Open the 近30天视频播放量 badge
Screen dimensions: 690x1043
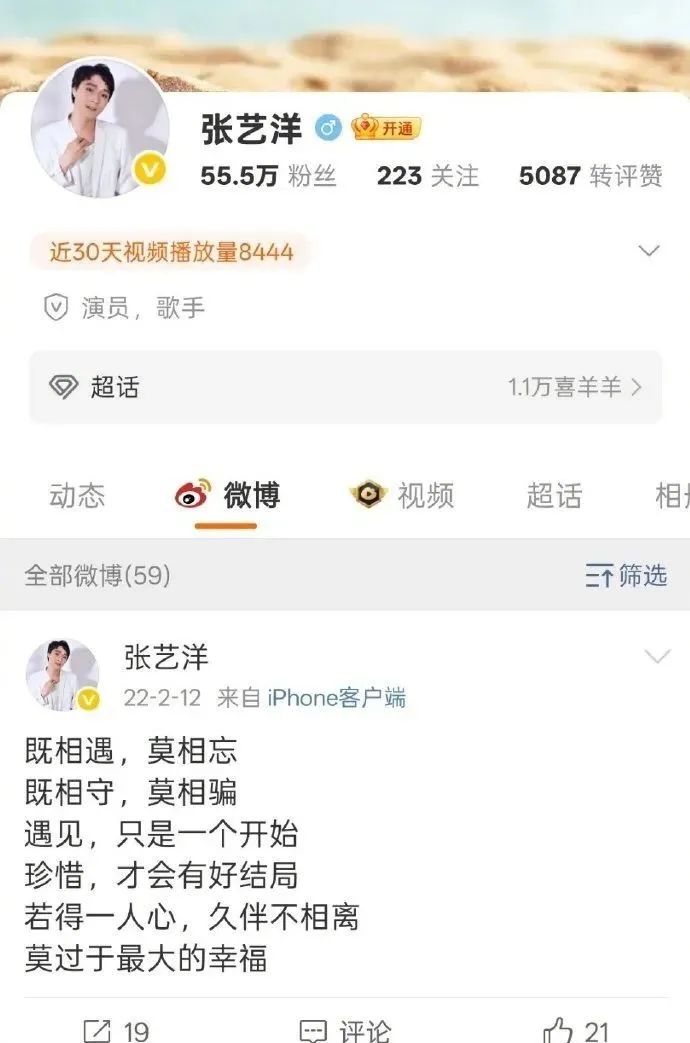tap(170, 252)
